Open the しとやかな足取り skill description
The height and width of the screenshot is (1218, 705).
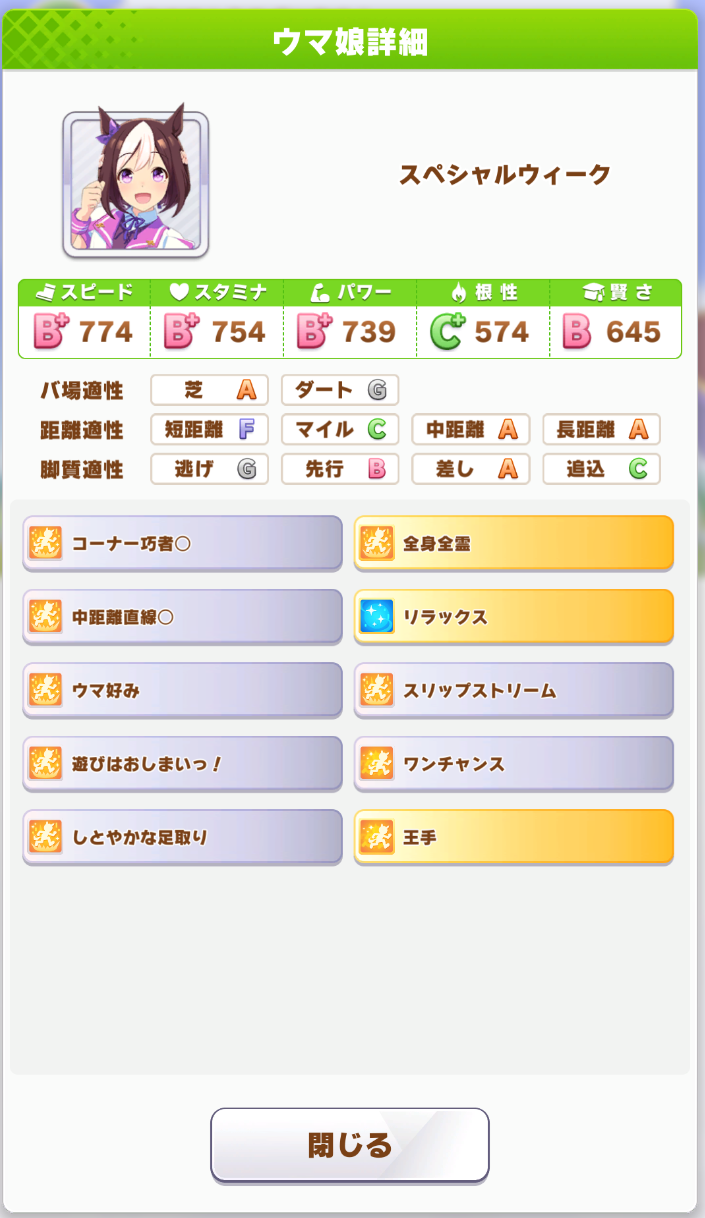click(183, 836)
